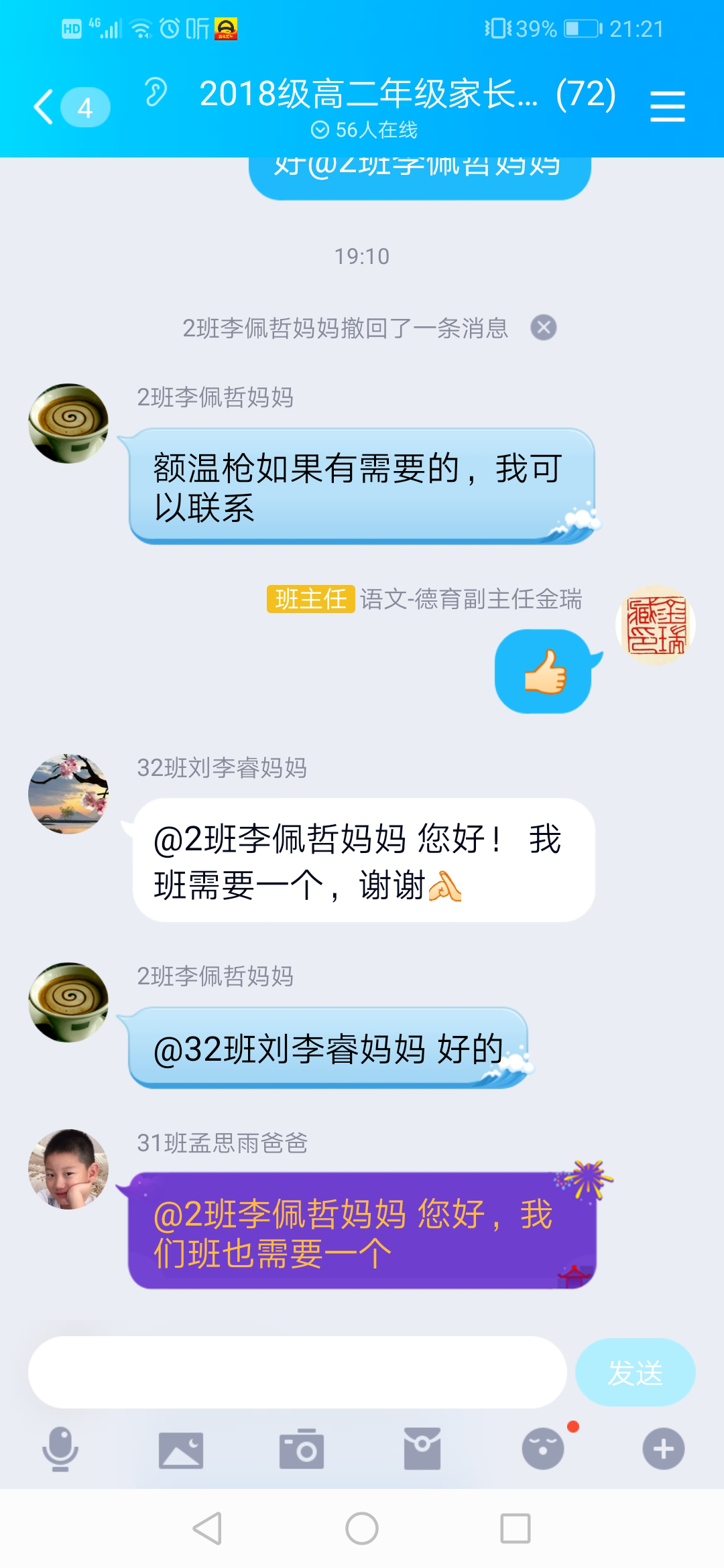This screenshot has height=1568, width=724.
Task: Open more options with the plus icon
Action: (x=663, y=1449)
